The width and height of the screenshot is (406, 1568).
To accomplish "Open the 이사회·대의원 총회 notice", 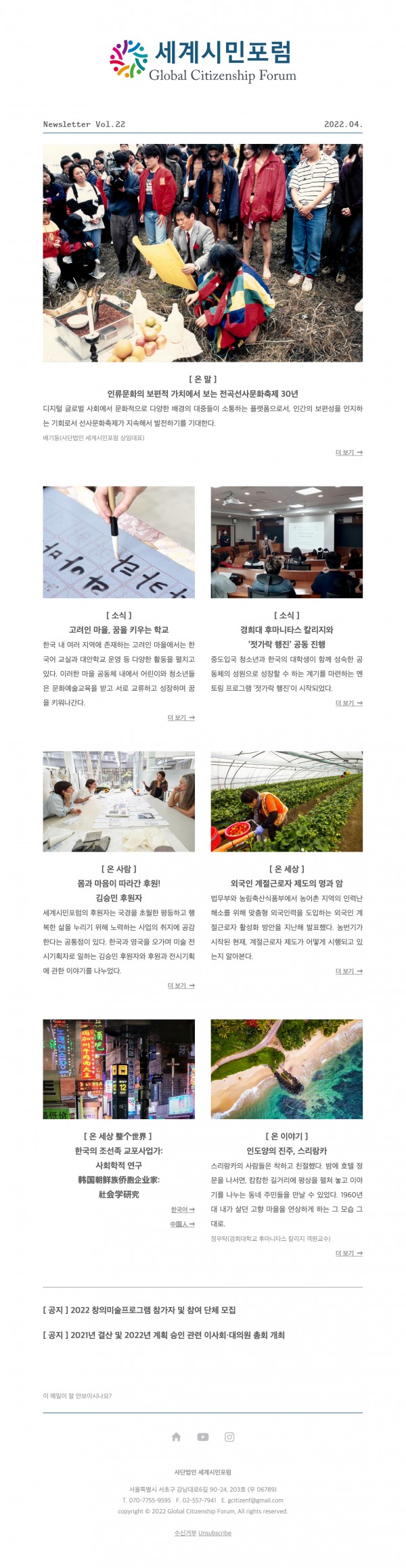I will tap(164, 1335).
